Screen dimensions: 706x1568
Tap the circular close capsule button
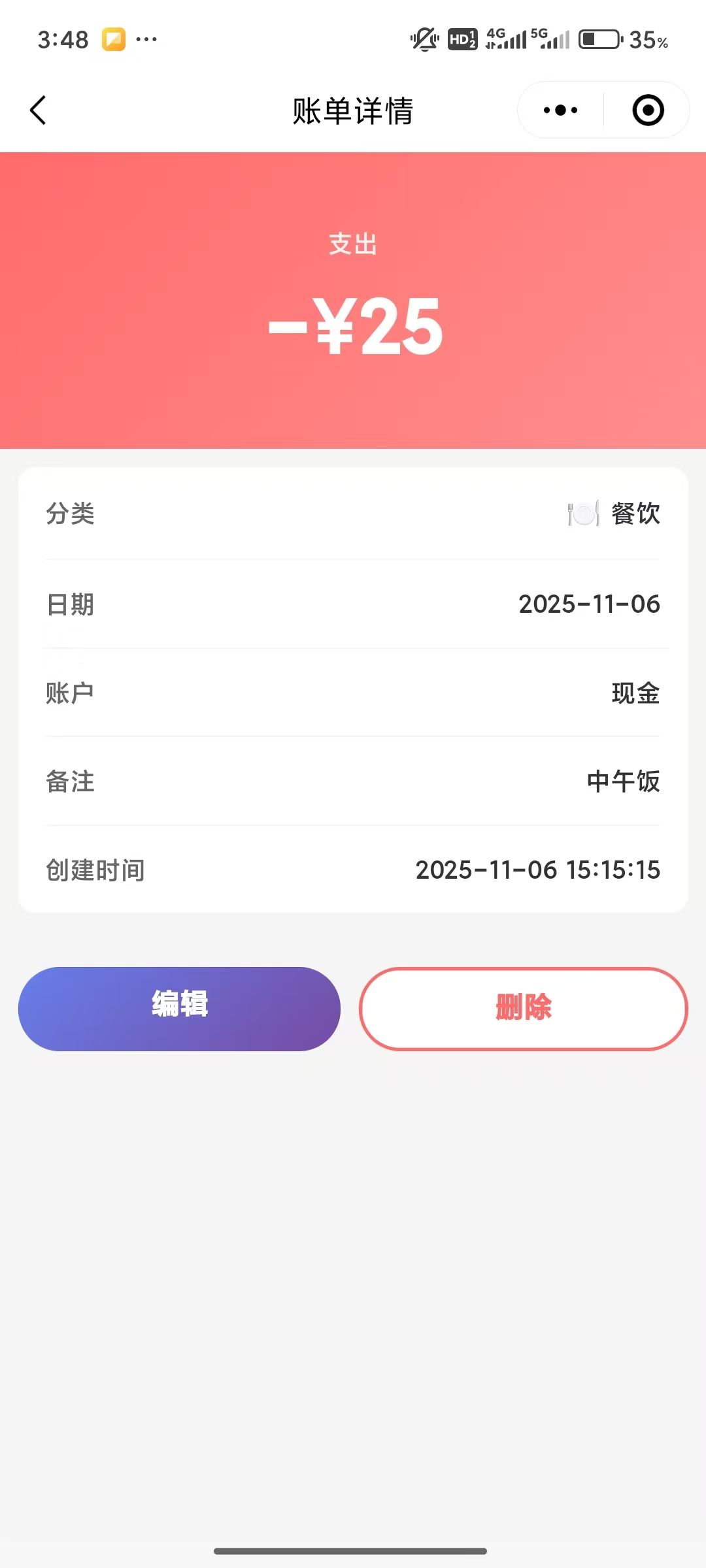tap(647, 110)
